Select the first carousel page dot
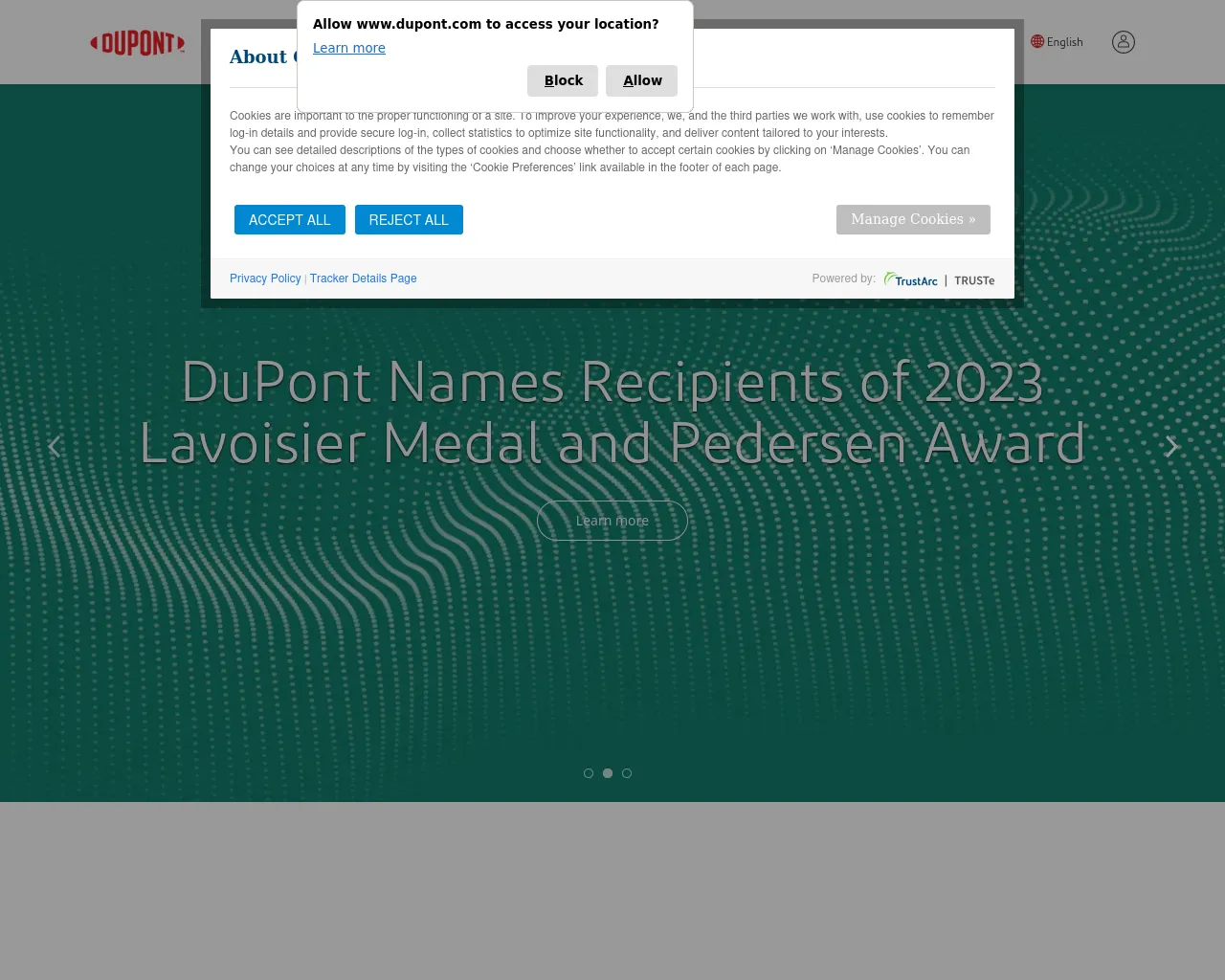Screen dimensions: 1225x980 click(x=589, y=773)
